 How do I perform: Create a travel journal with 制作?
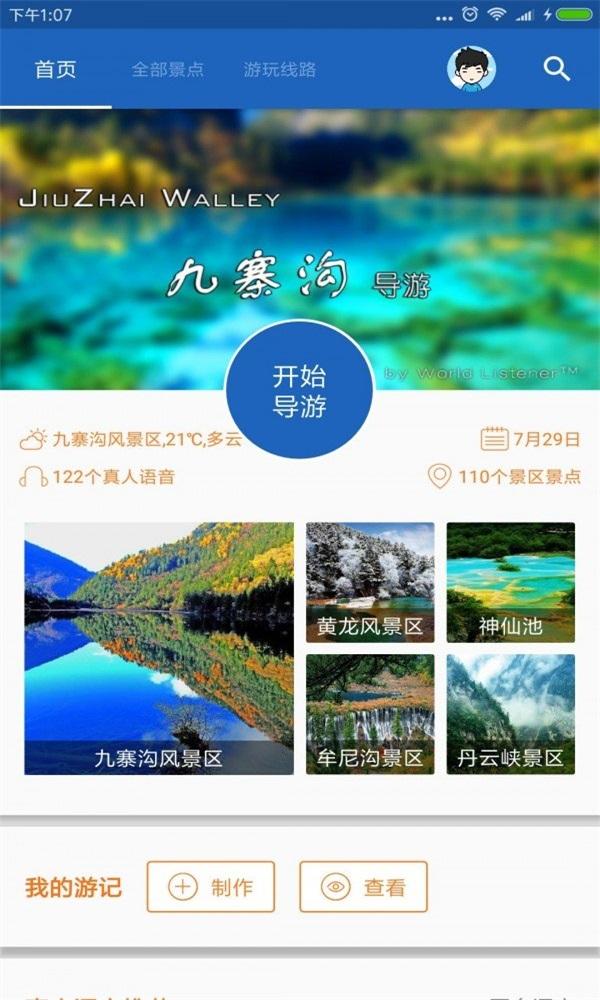[x=211, y=887]
